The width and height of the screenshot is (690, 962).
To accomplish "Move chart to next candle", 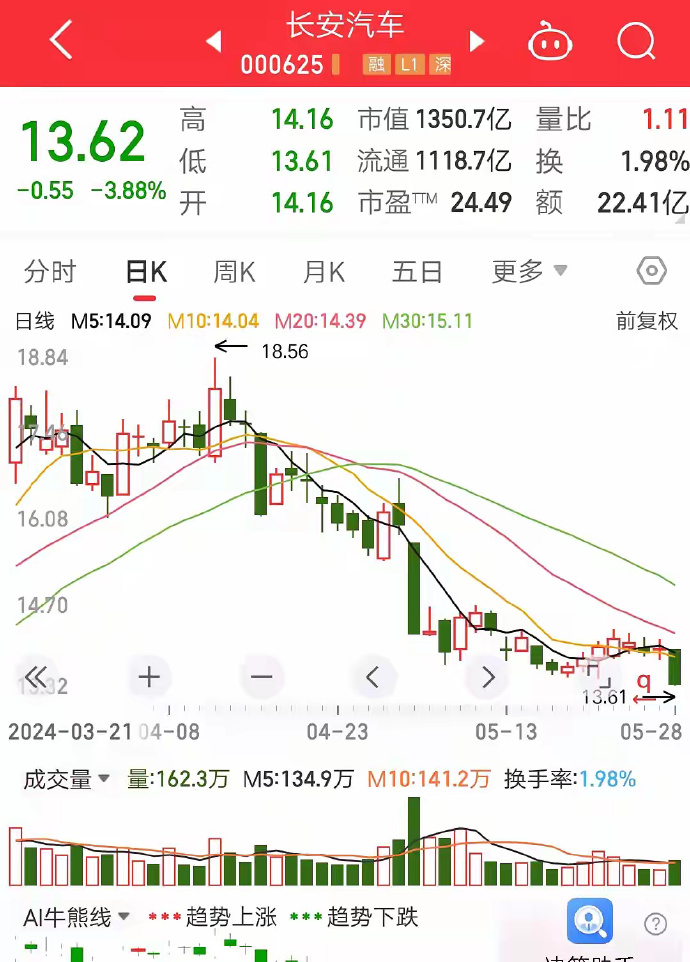I will pyautogui.click(x=488, y=678).
